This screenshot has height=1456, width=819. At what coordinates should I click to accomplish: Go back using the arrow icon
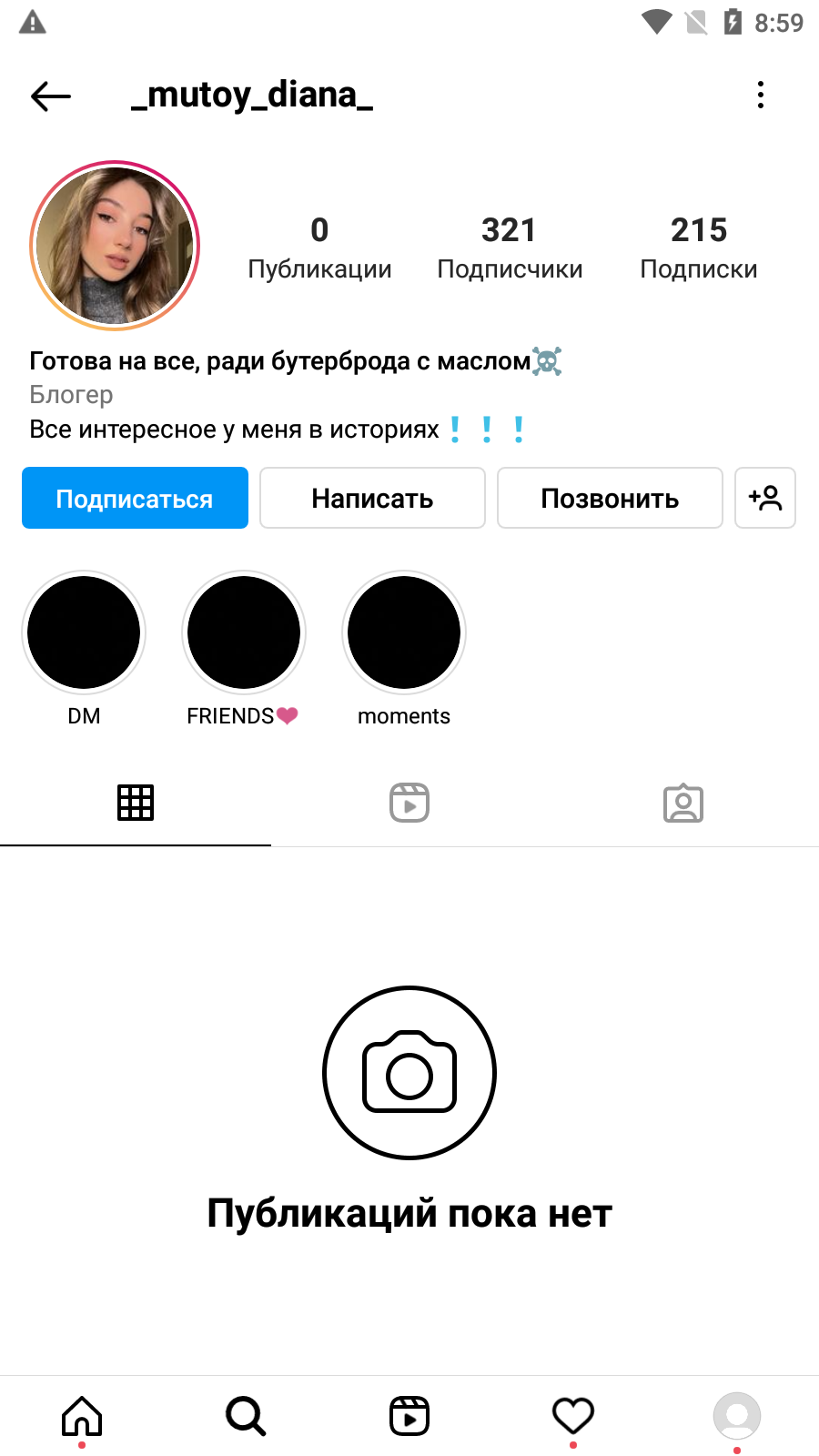tap(51, 96)
